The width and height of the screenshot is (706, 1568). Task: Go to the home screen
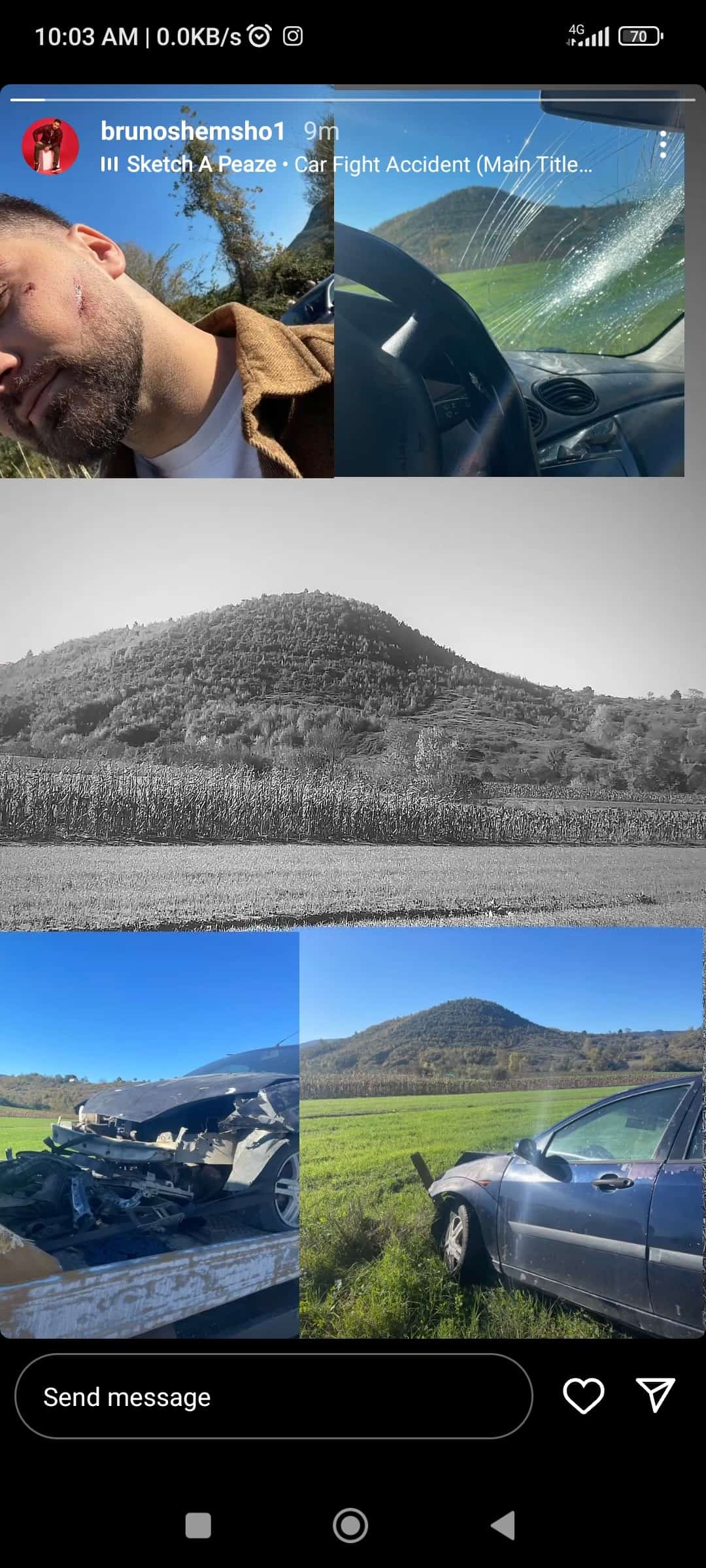350,1526
